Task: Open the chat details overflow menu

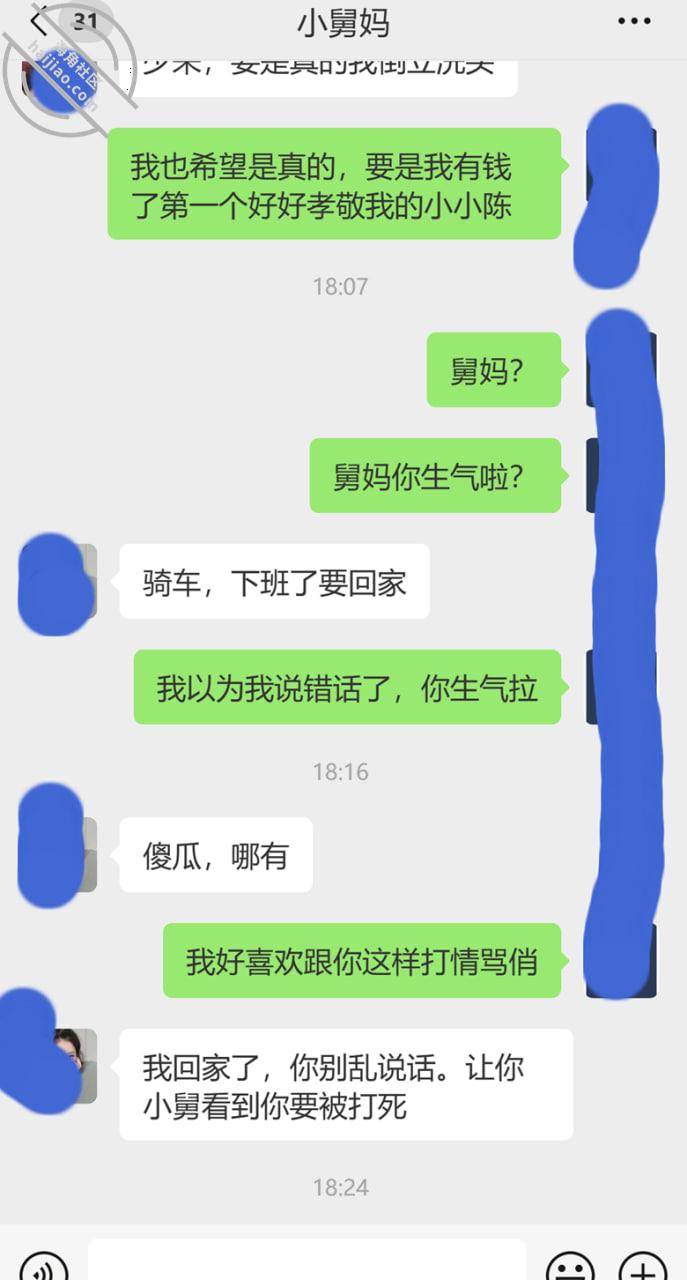Action: (634, 21)
